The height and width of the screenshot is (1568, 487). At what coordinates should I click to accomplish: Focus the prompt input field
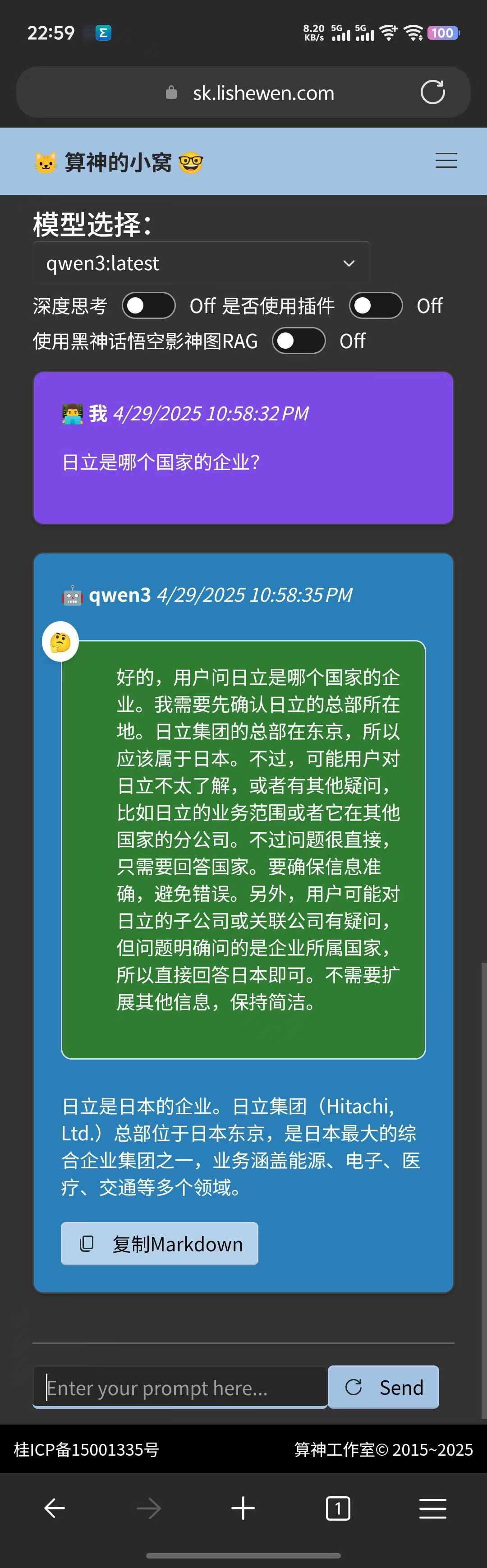[180, 1388]
